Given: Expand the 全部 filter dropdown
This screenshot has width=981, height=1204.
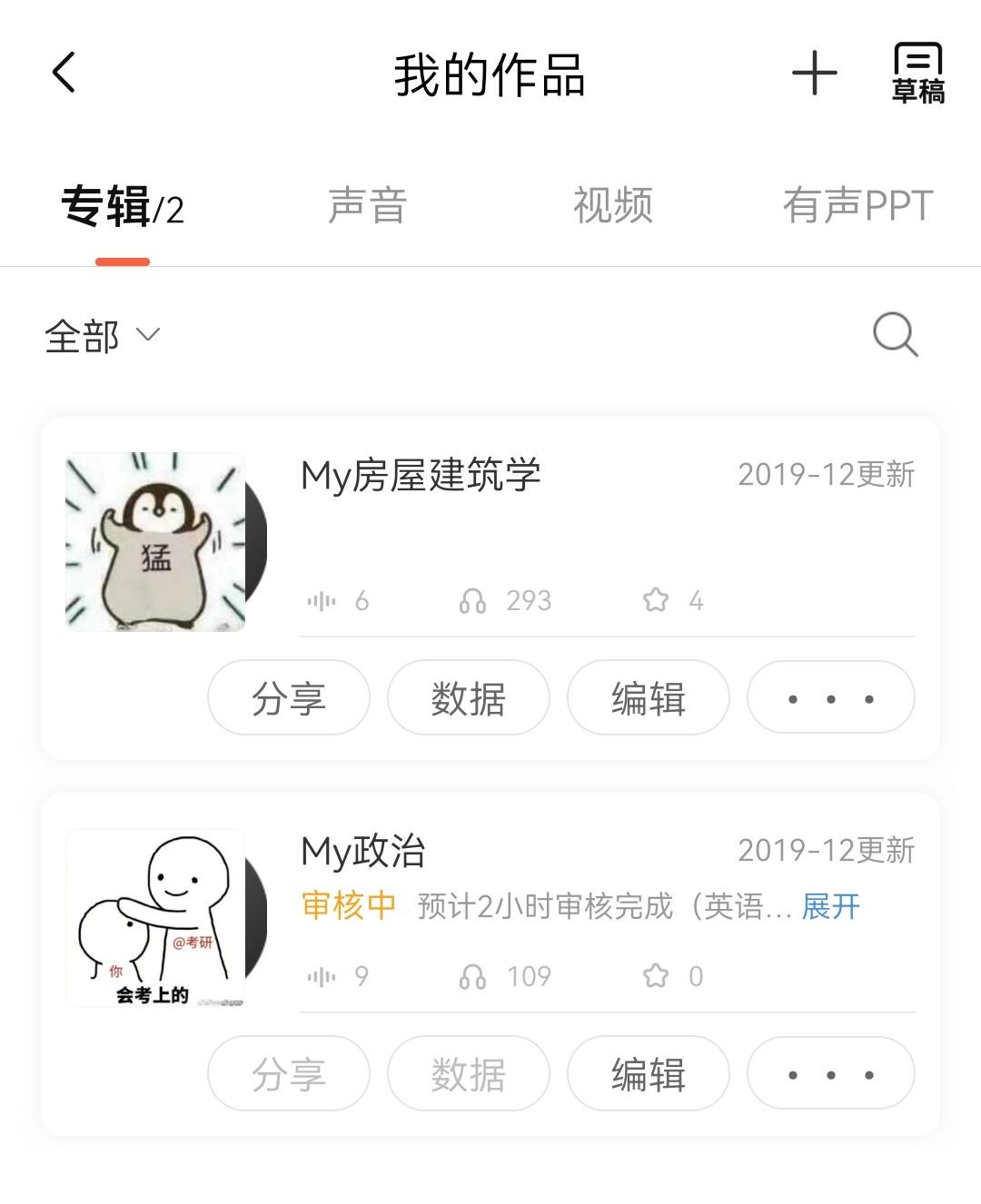Looking at the screenshot, I should [x=102, y=337].
